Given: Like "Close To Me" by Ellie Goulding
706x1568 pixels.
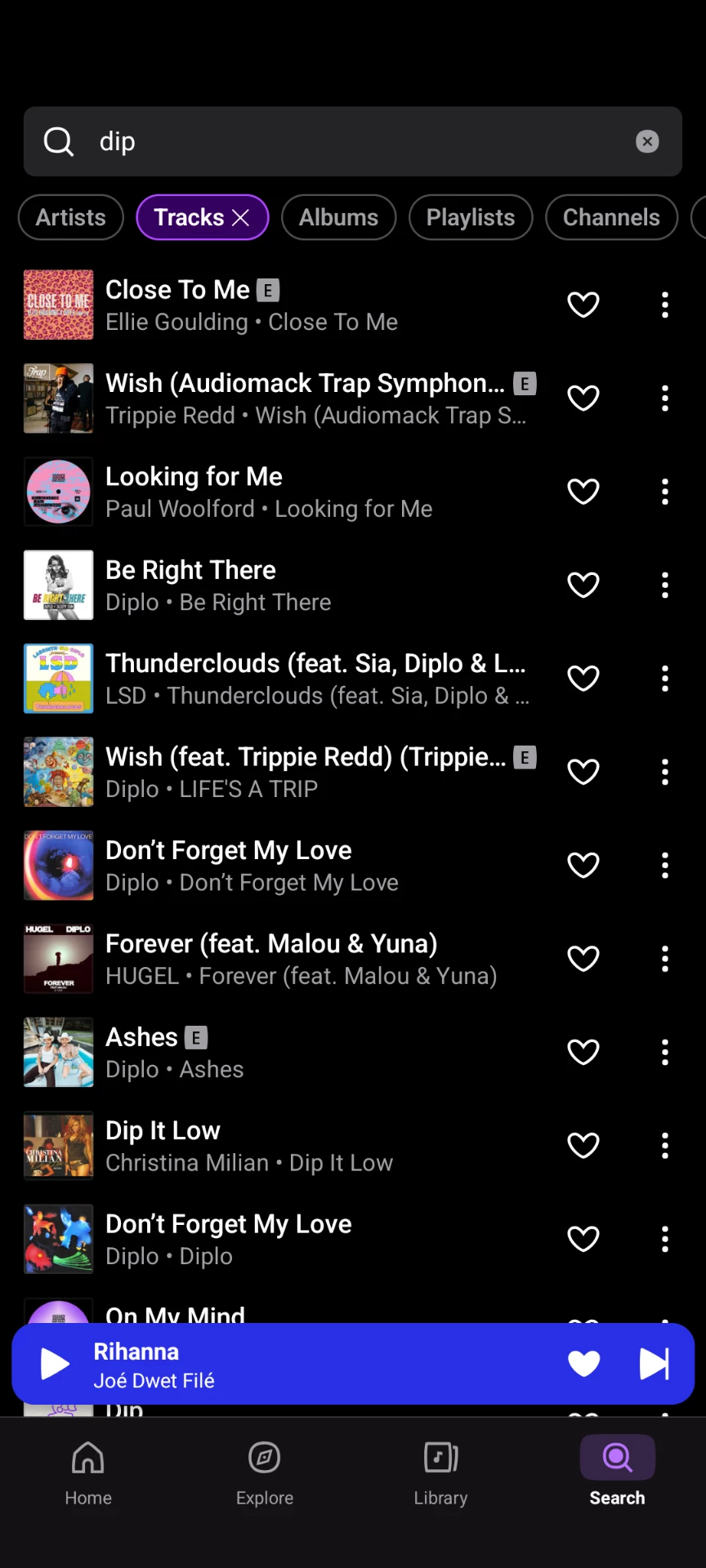Looking at the screenshot, I should coord(583,305).
